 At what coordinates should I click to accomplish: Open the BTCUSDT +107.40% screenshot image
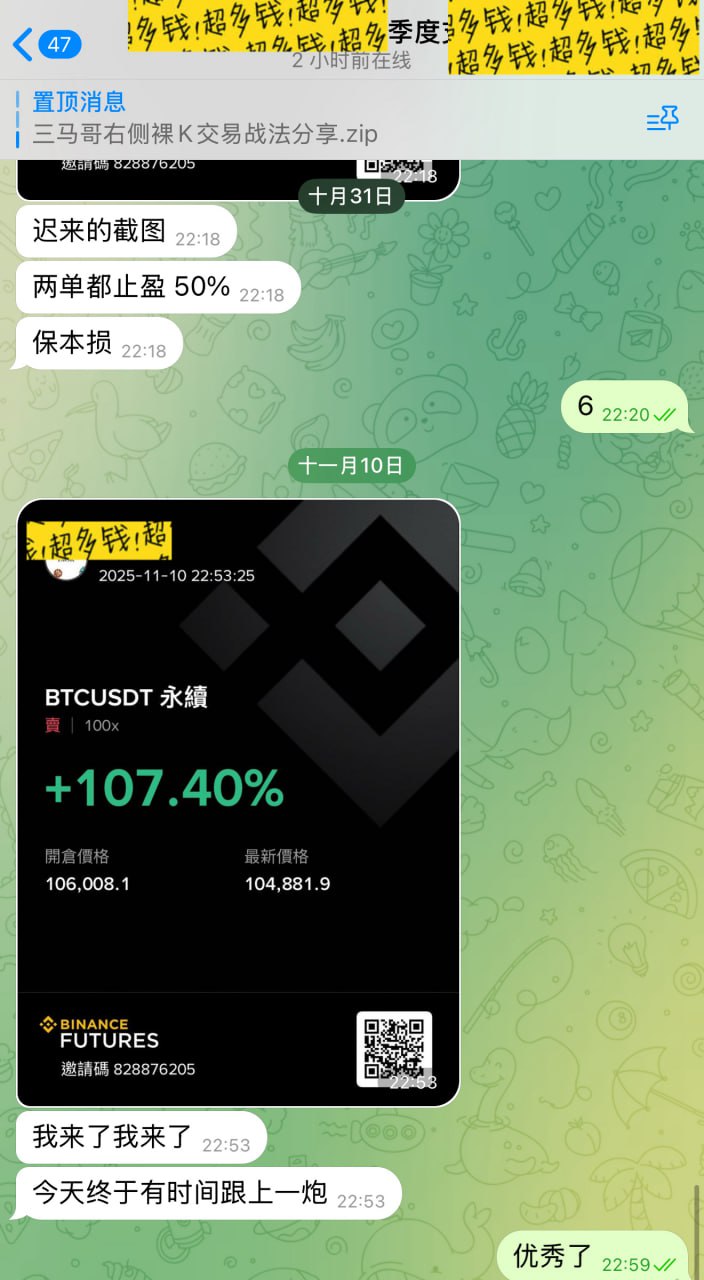[x=238, y=802]
